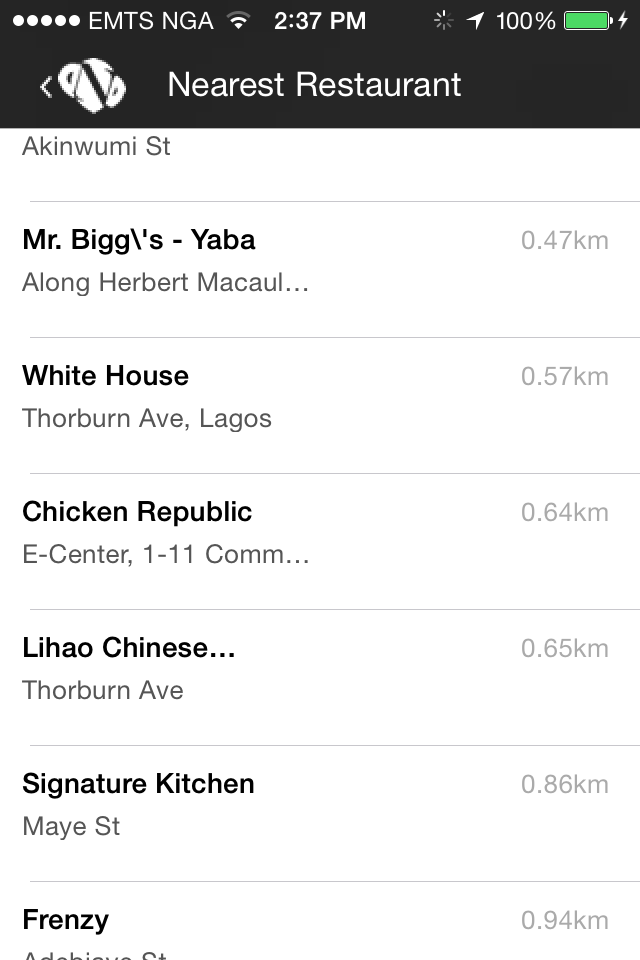Choose Signature Kitchen on Maye St
The height and width of the screenshot is (960, 640).
(320, 805)
